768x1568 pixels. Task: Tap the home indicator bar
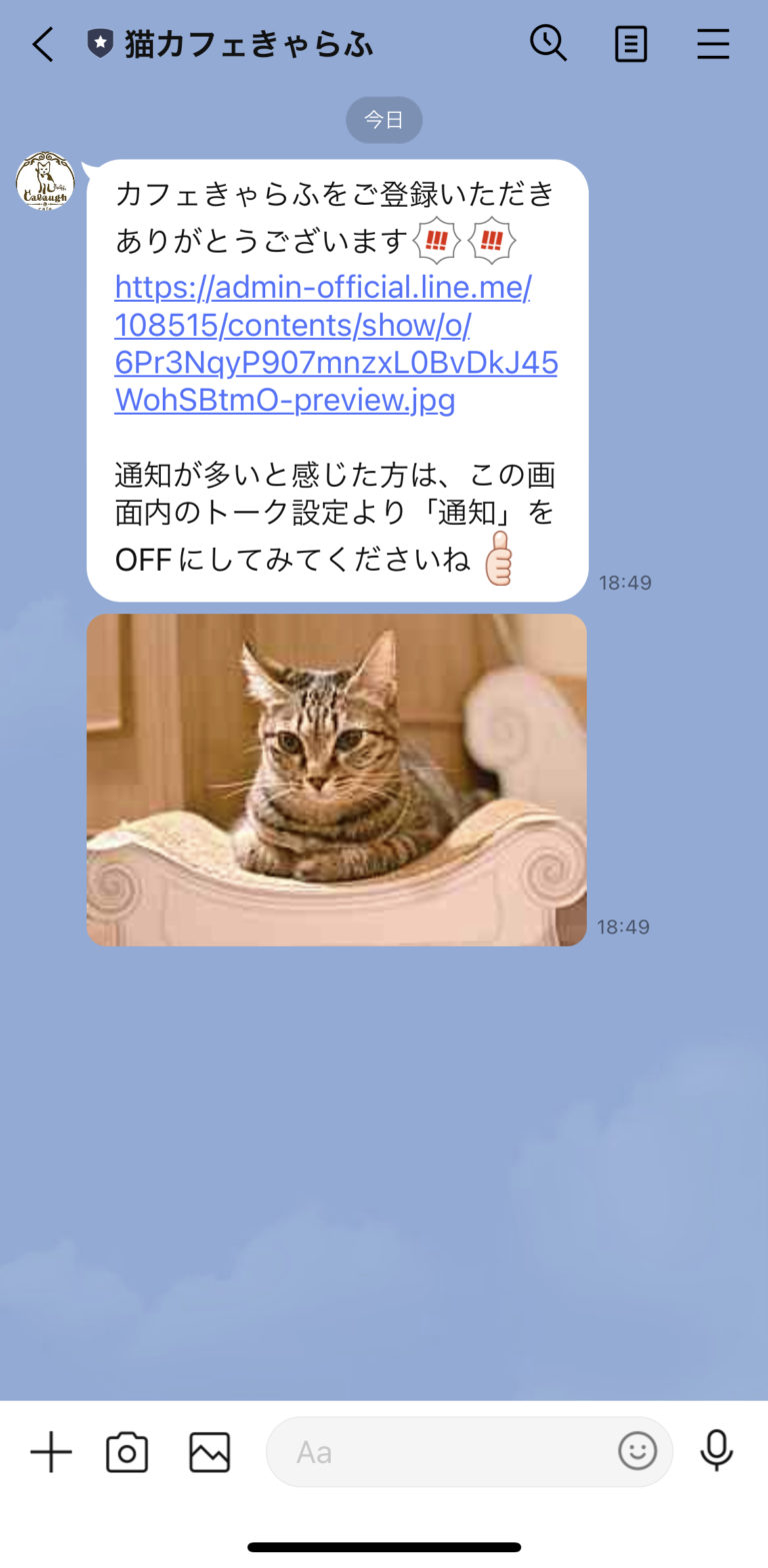click(384, 1547)
